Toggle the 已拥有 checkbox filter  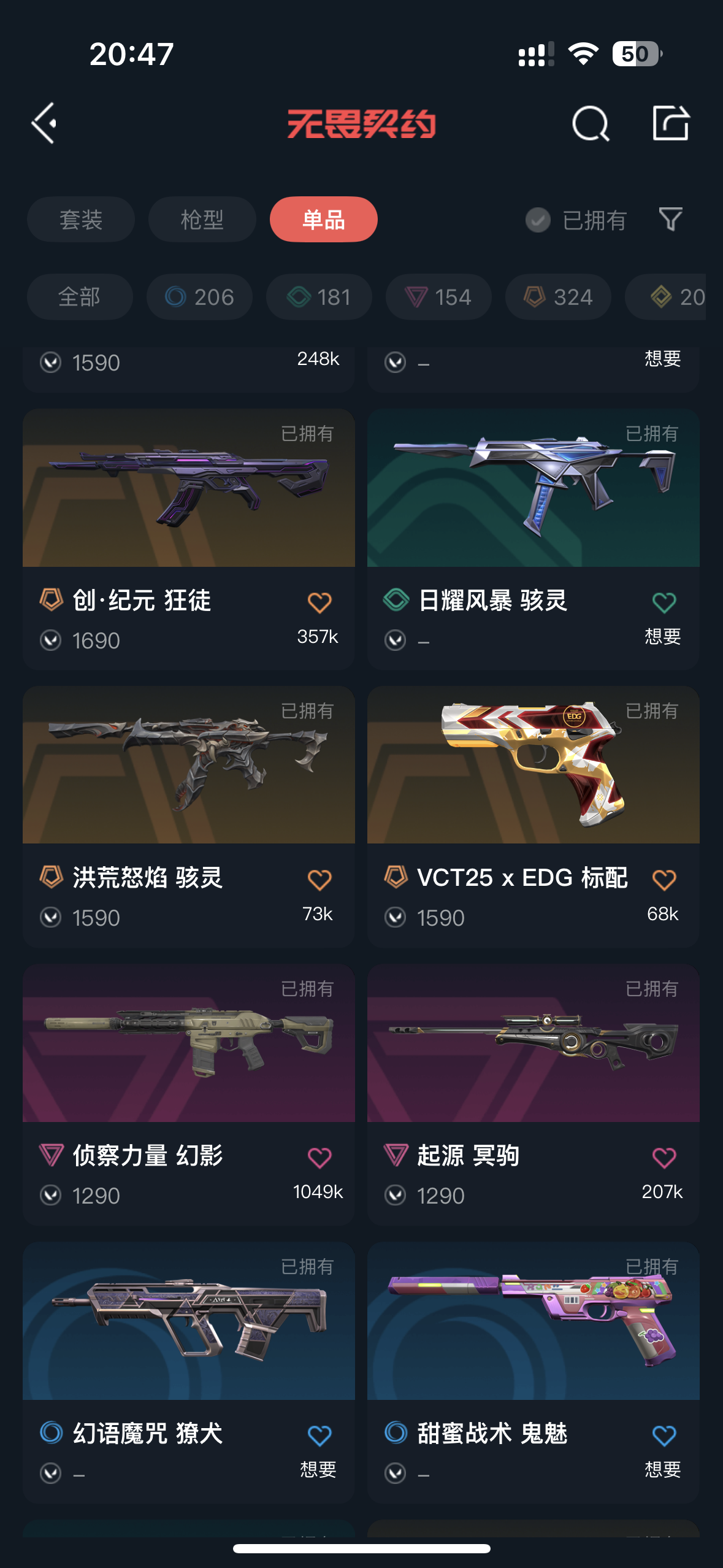click(x=538, y=220)
